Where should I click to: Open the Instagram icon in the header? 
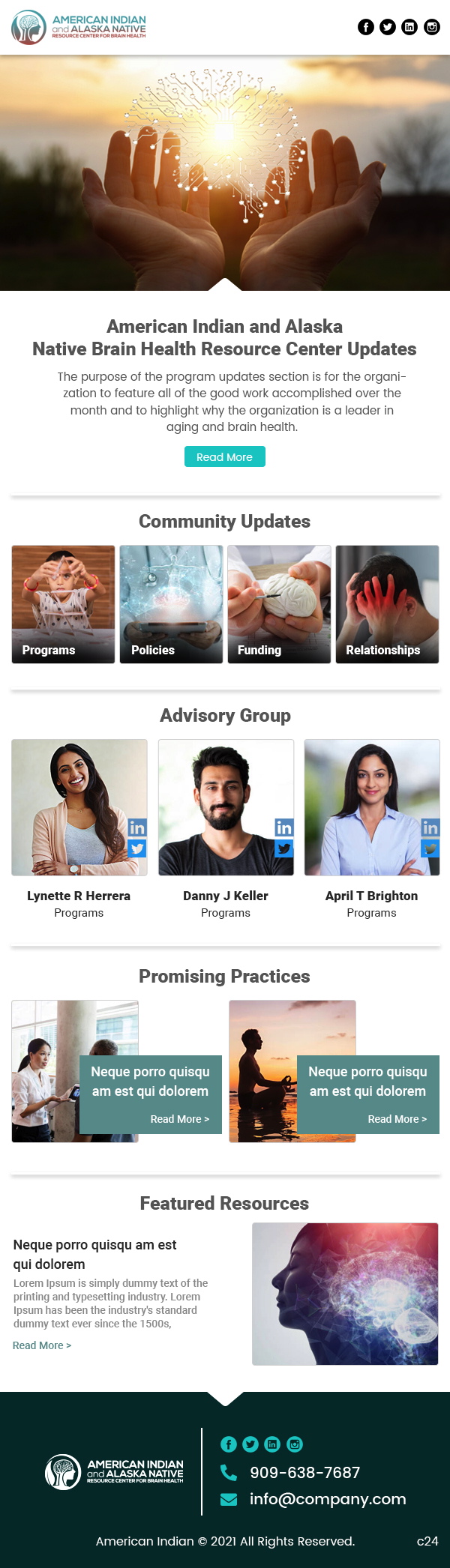(432, 27)
